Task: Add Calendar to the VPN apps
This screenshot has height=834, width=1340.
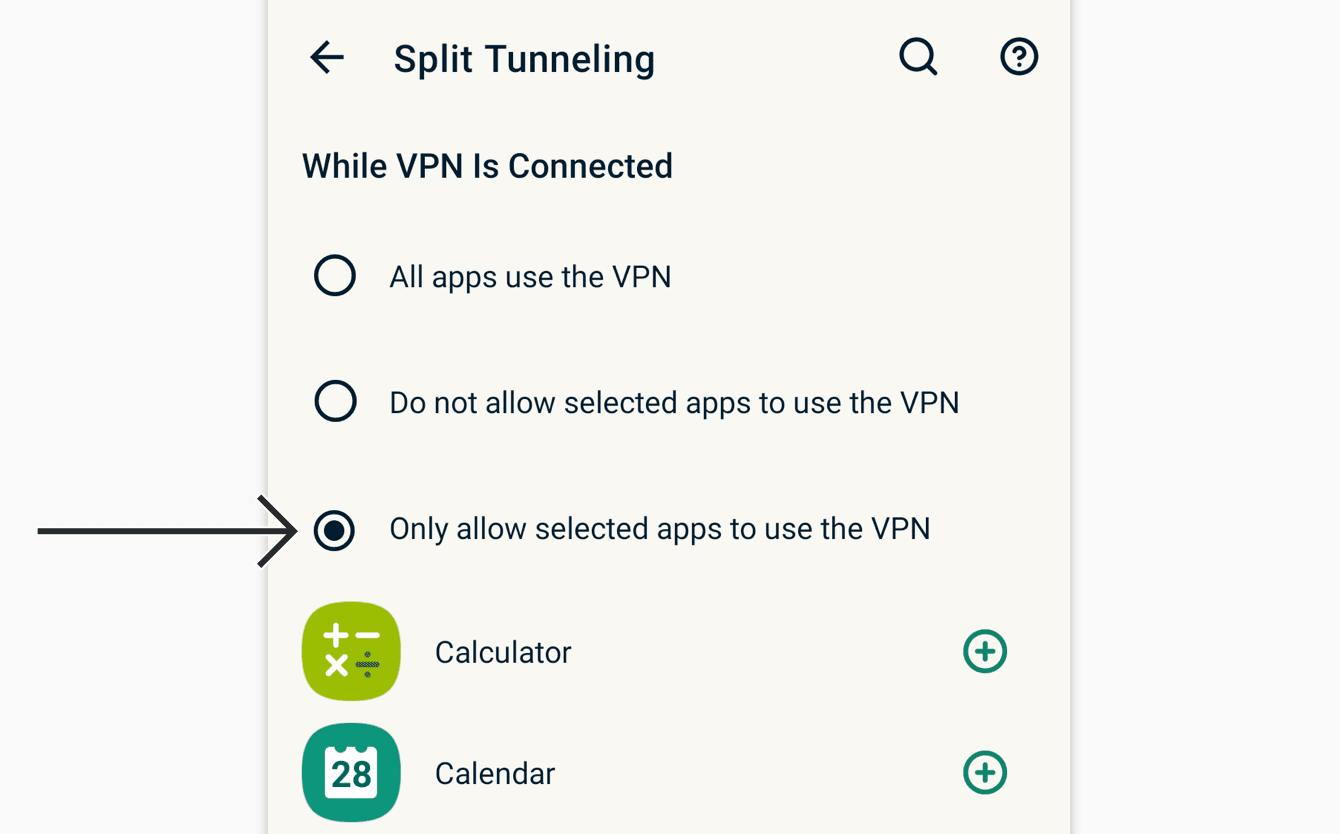Action: [985, 773]
